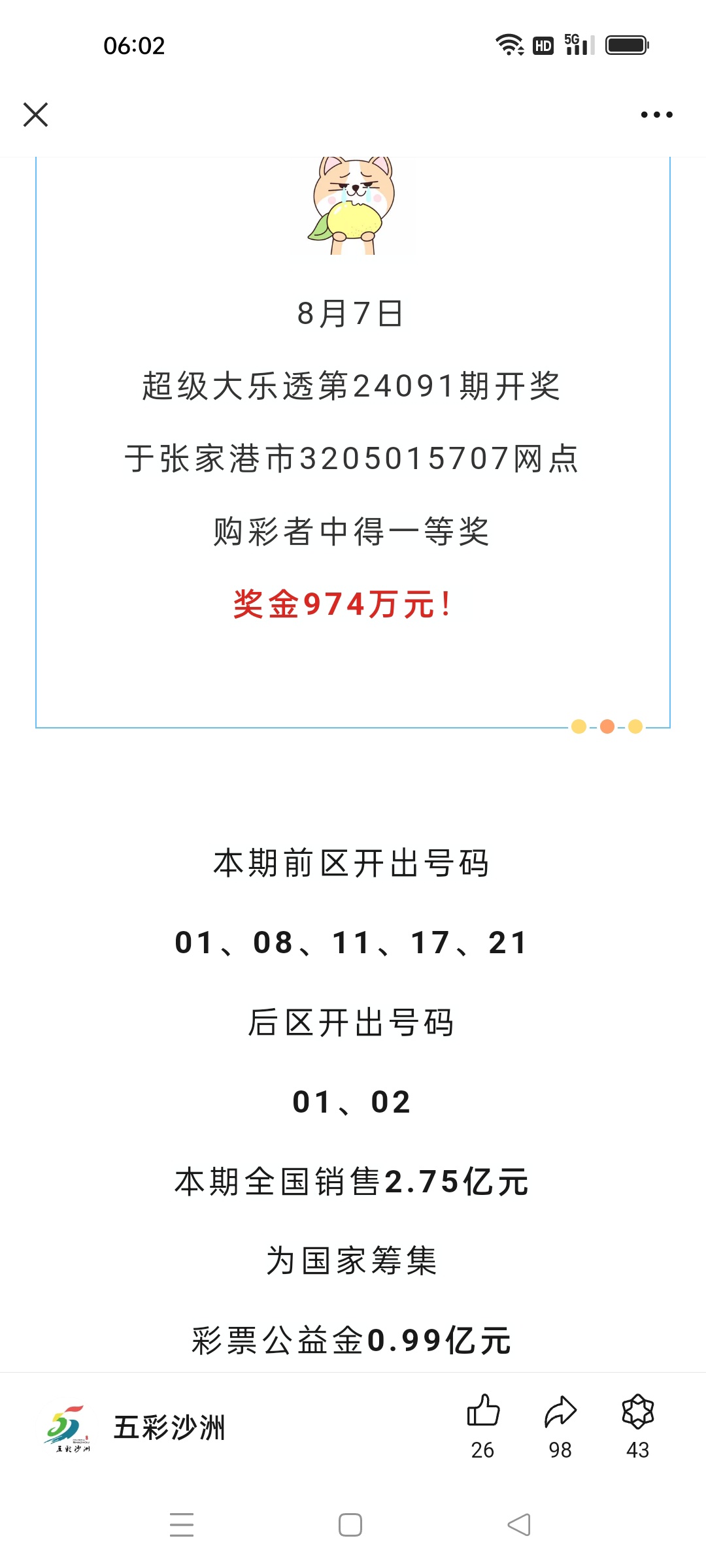
Task: Open the three-dot overflow menu
Action: [x=656, y=114]
